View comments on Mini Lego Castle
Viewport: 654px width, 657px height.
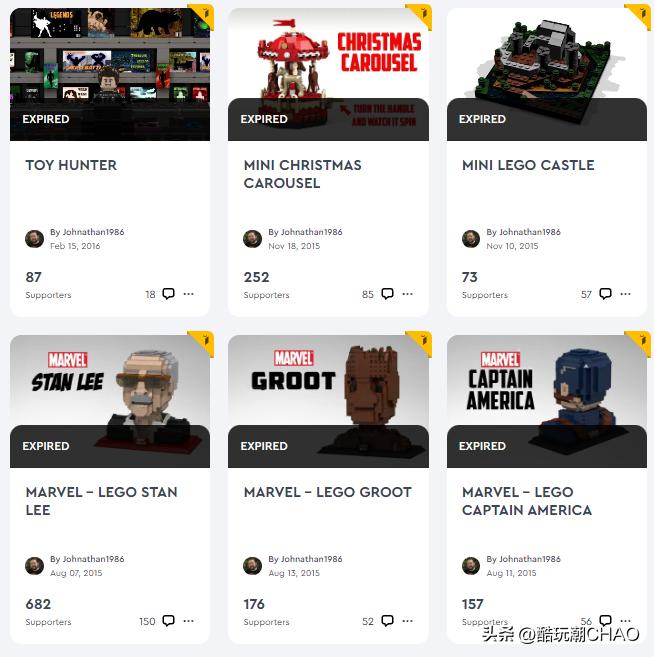[605, 294]
